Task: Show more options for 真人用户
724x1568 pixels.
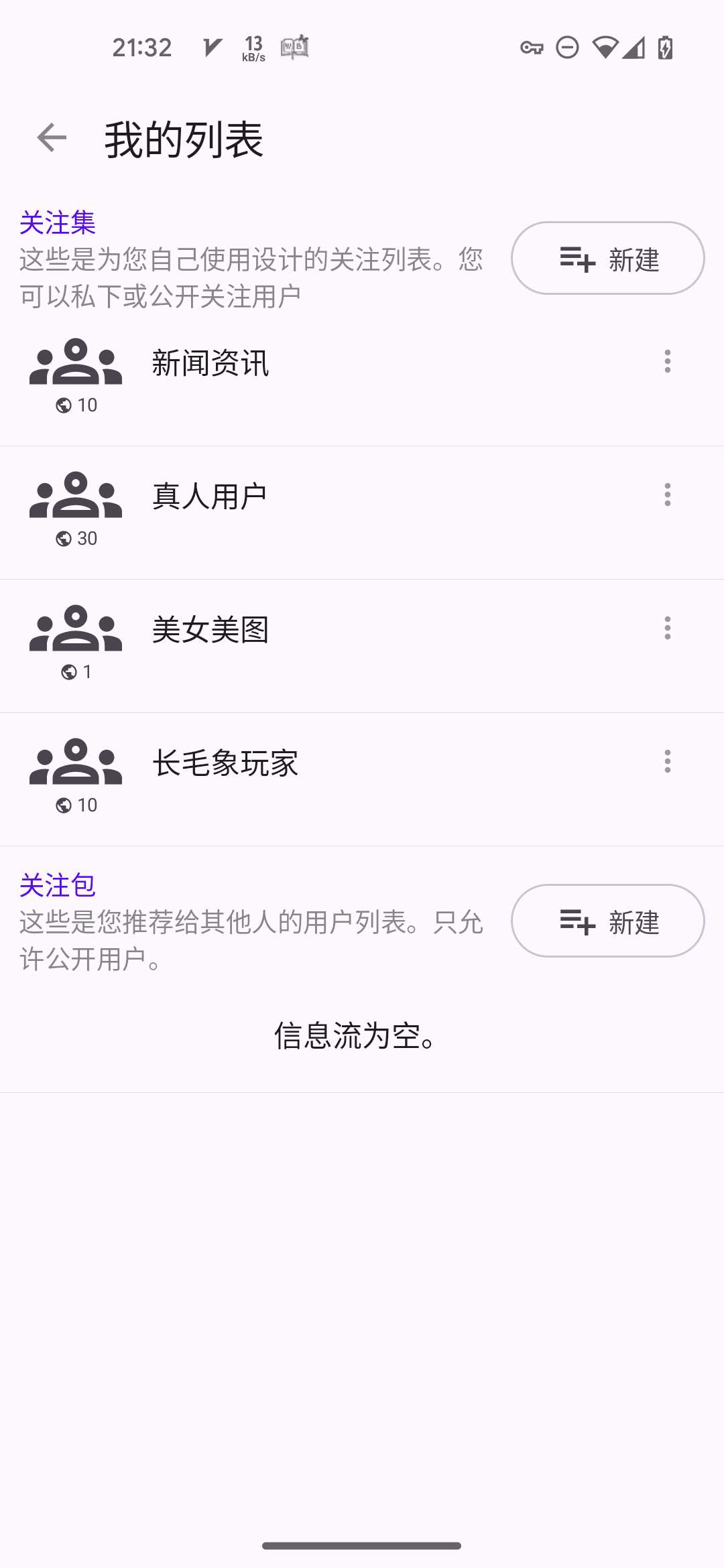Action: (x=667, y=495)
